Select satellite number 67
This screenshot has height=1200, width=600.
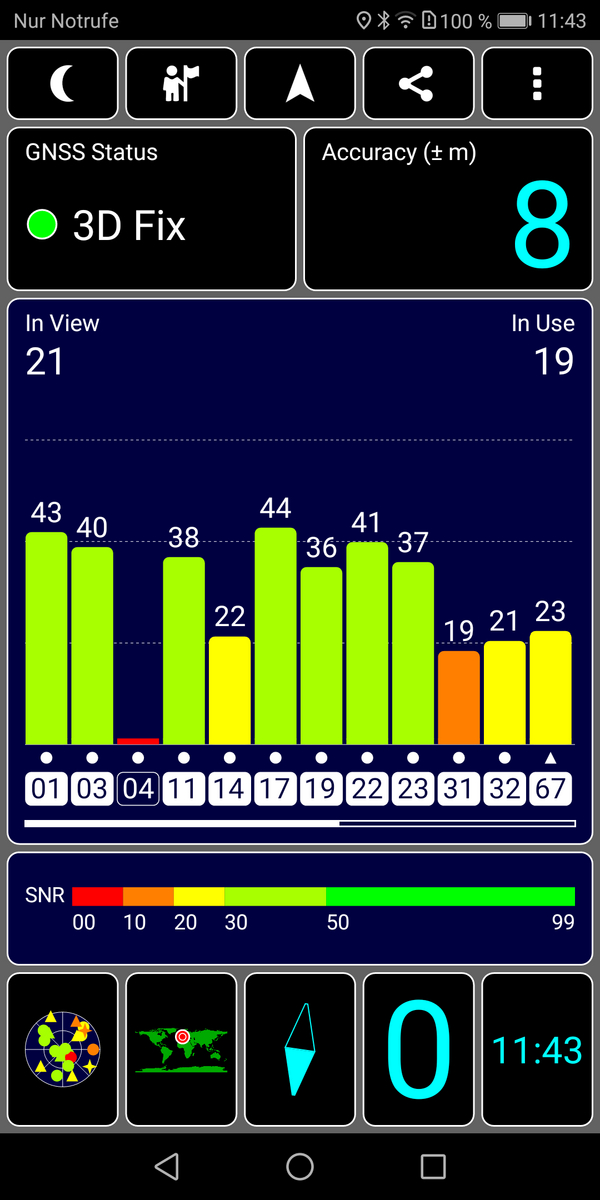pyautogui.click(x=551, y=789)
